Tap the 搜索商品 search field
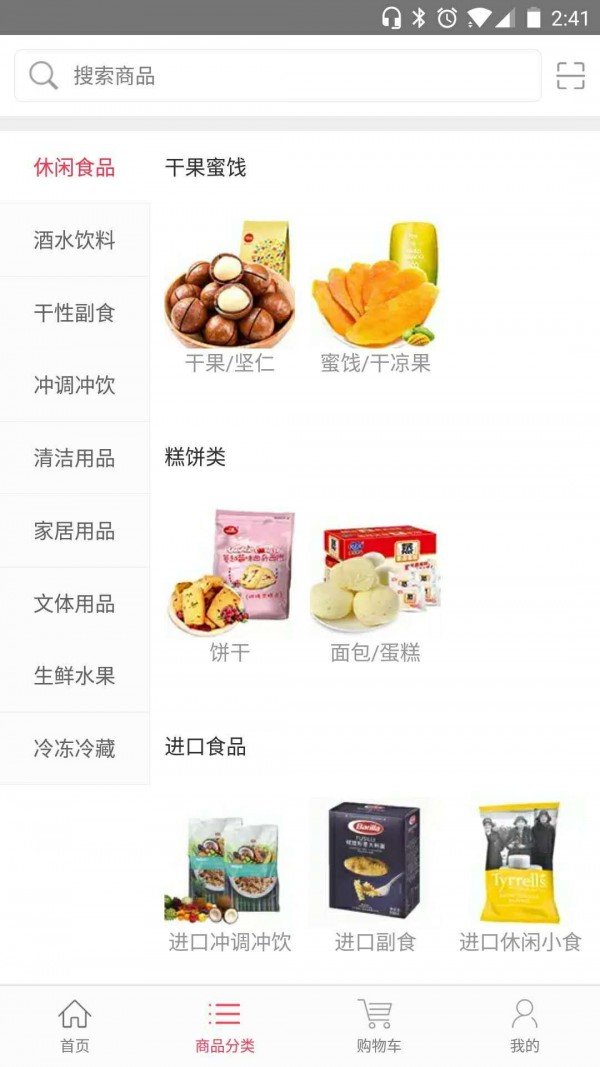The height and width of the screenshot is (1067, 600). point(278,76)
